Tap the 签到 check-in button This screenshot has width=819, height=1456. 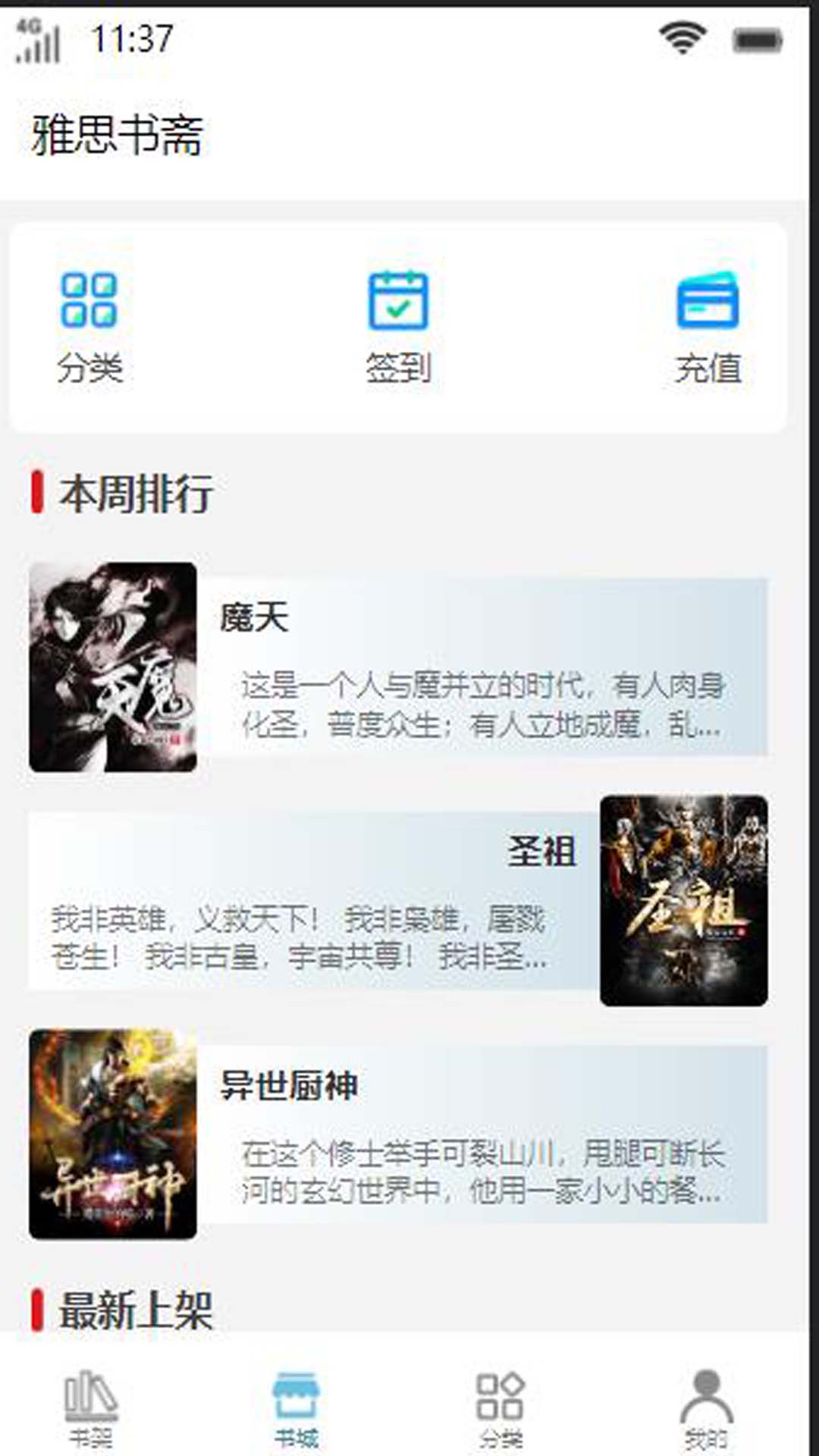click(398, 326)
